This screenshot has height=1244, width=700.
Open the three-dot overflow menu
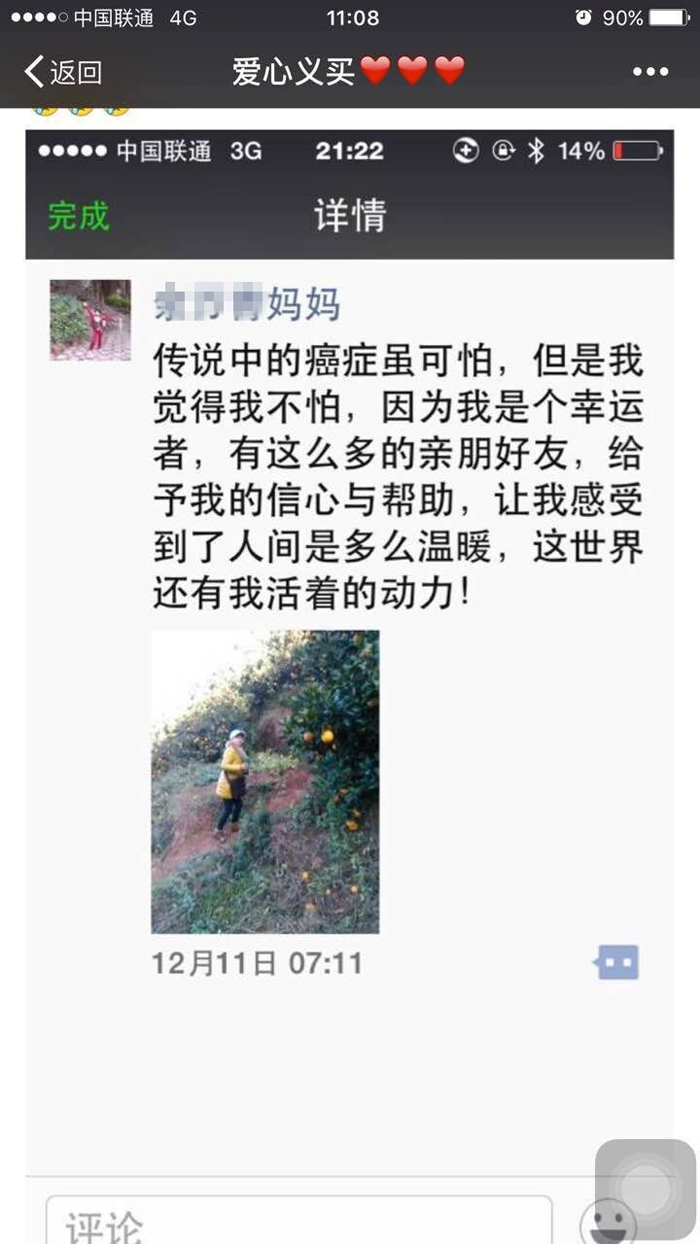[x=650, y=72]
